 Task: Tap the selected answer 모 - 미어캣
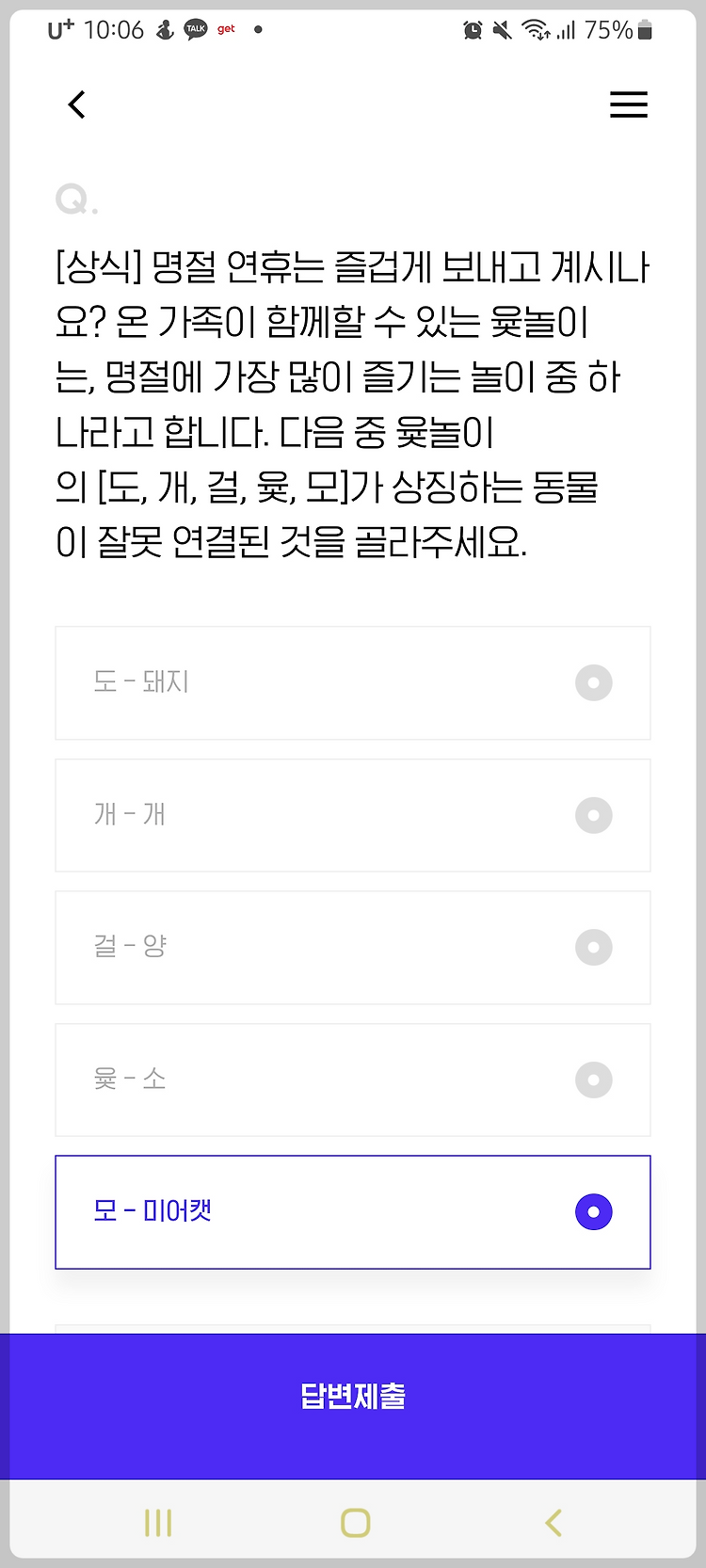click(x=353, y=1212)
